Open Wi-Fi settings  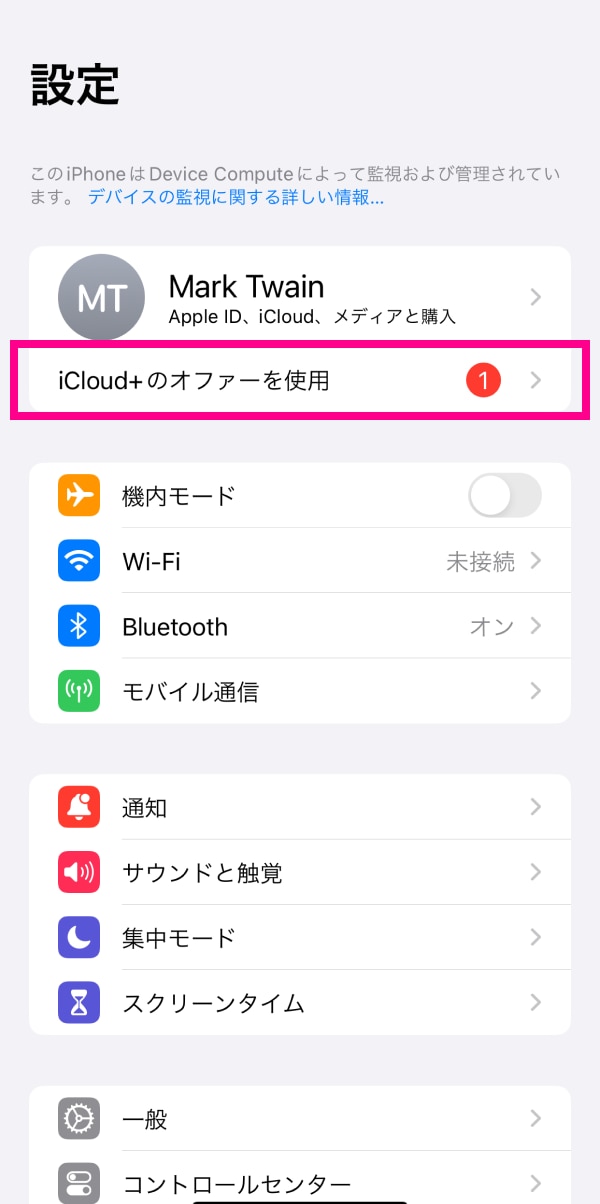[300, 561]
